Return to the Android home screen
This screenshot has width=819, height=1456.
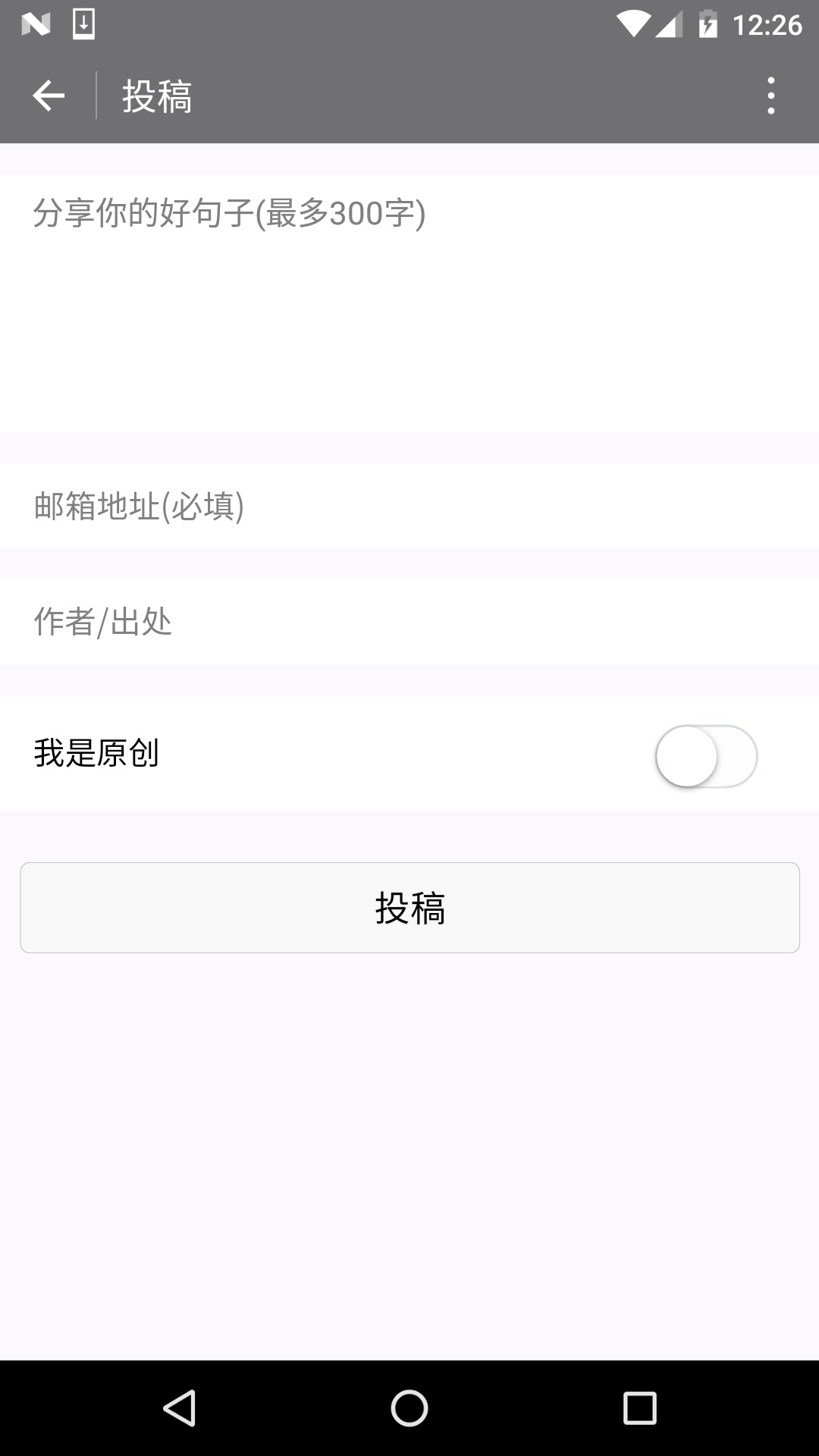point(409,1408)
